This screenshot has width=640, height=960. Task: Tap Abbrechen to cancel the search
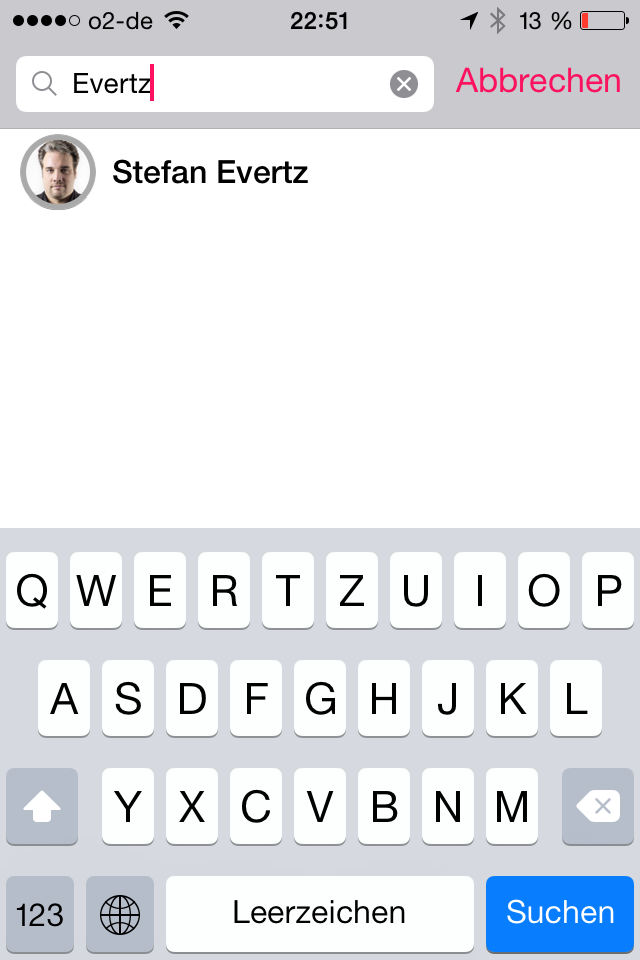pos(538,81)
